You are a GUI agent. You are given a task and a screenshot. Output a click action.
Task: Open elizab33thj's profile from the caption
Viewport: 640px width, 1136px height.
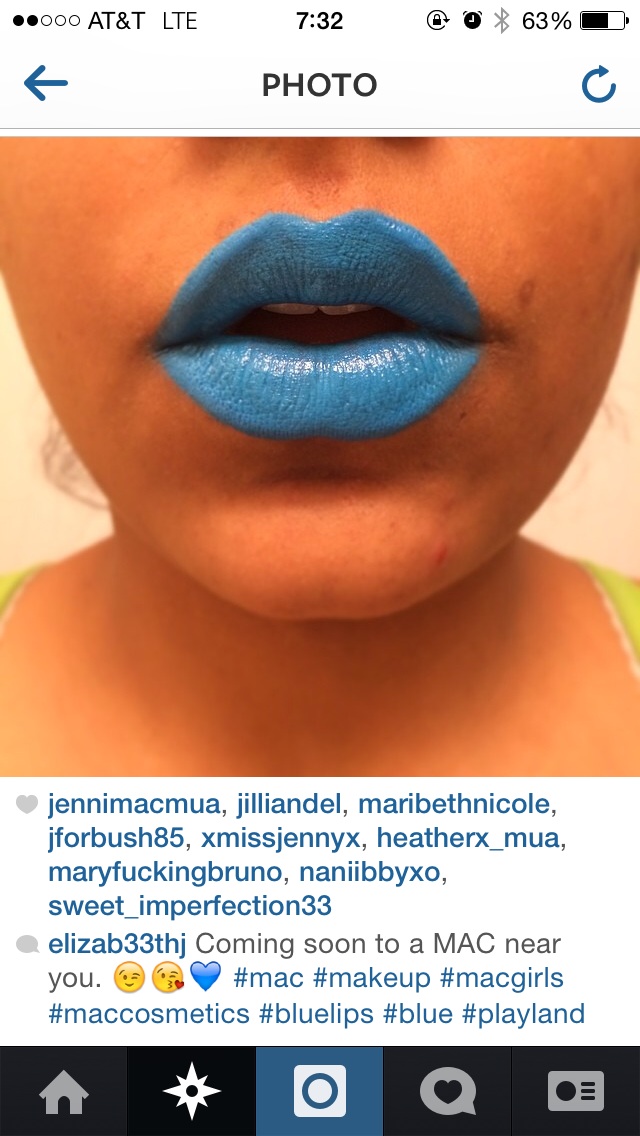click(116, 943)
